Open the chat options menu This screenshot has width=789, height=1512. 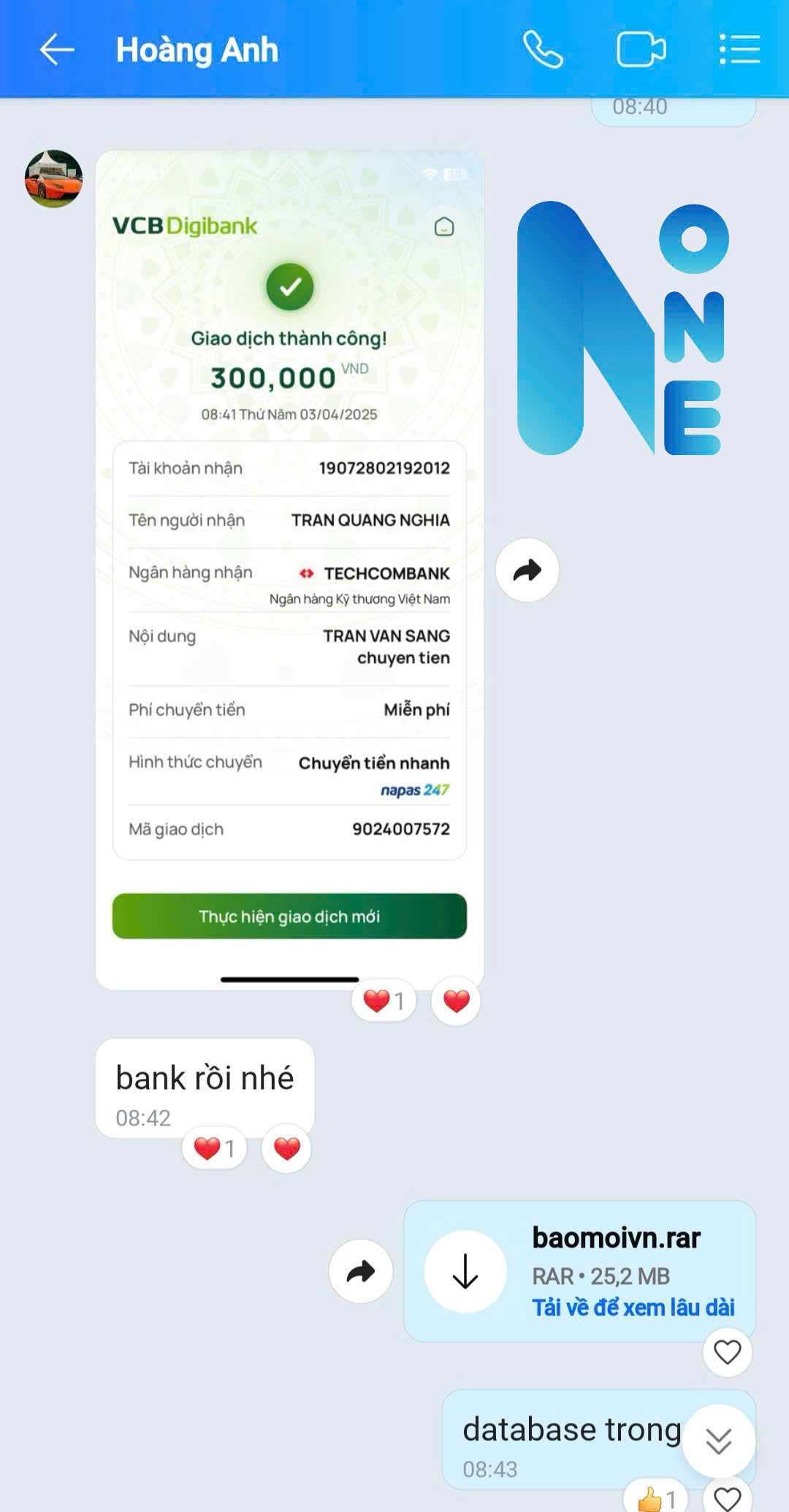[739, 50]
